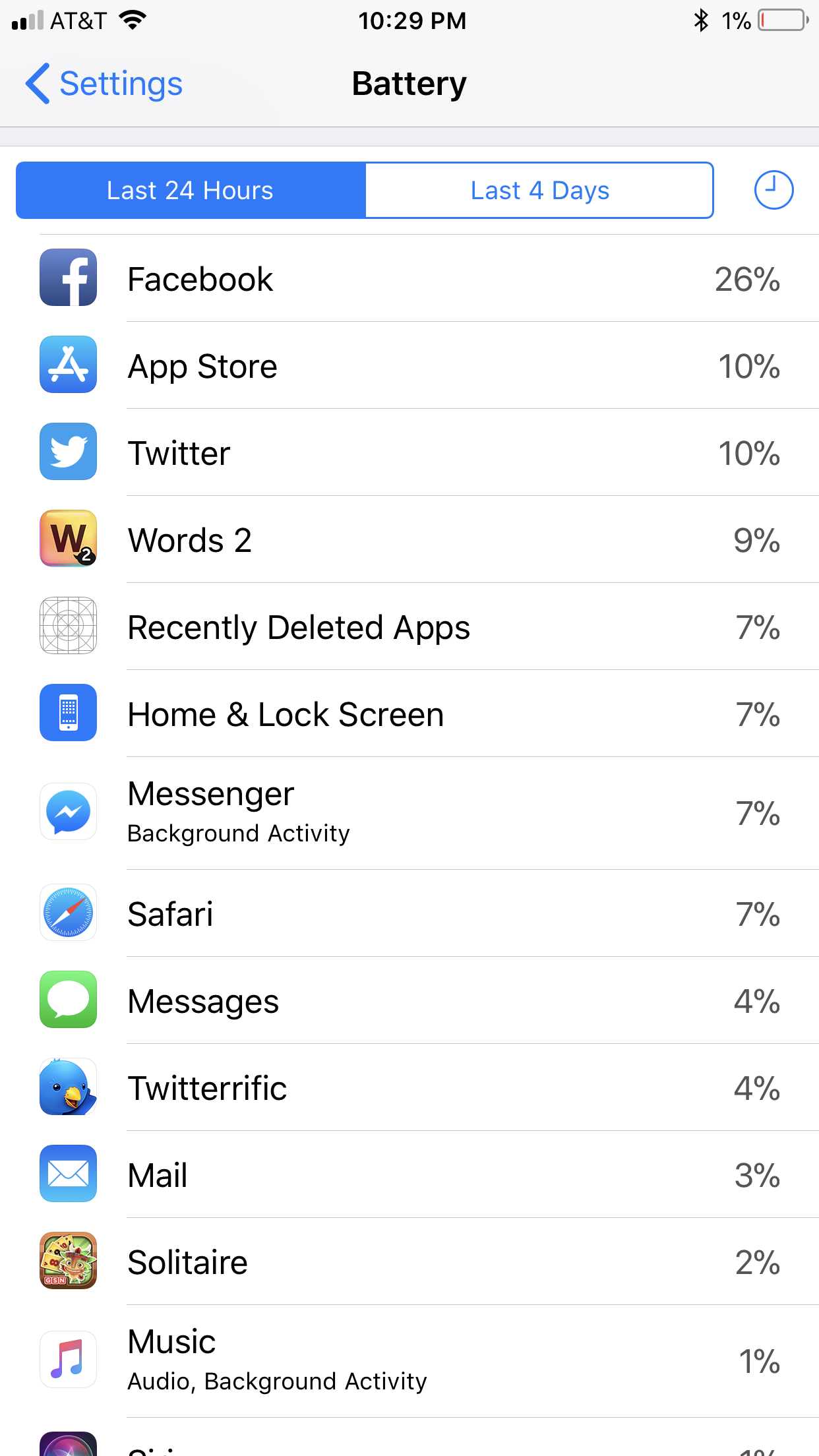Viewport: 819px width, 1456px height.
Task: Tap the Twitterrific usage row
Action: [x=409, y=1087]
